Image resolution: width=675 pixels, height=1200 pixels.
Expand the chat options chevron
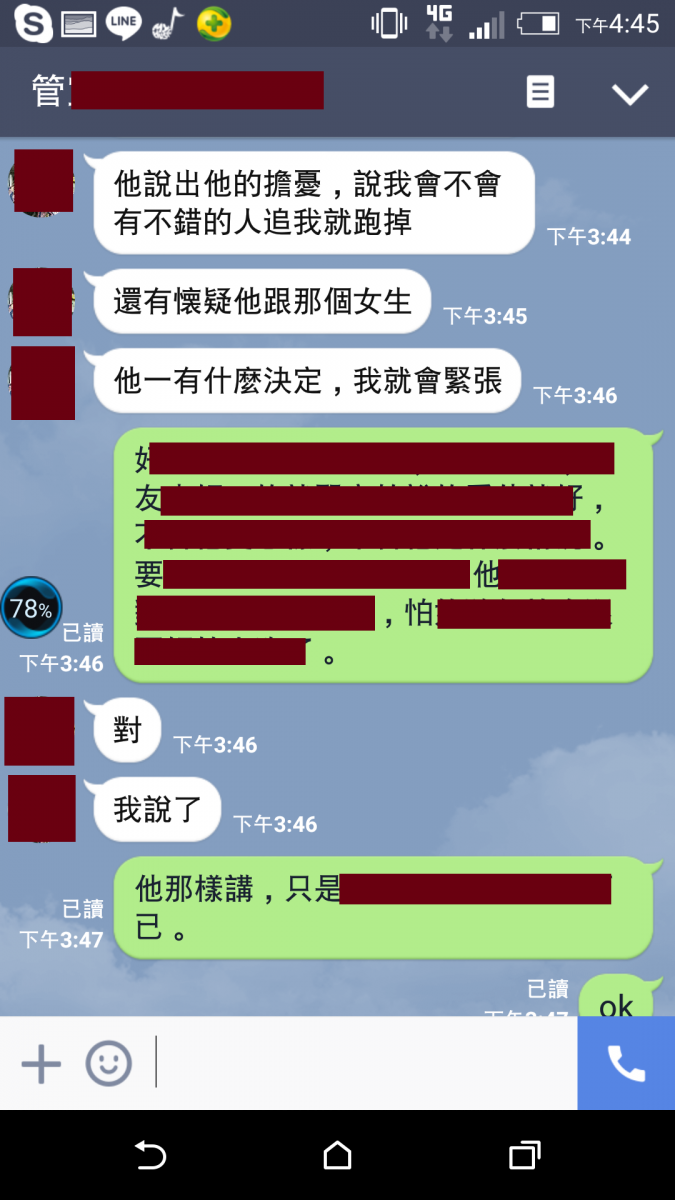[x=630, y=94]
